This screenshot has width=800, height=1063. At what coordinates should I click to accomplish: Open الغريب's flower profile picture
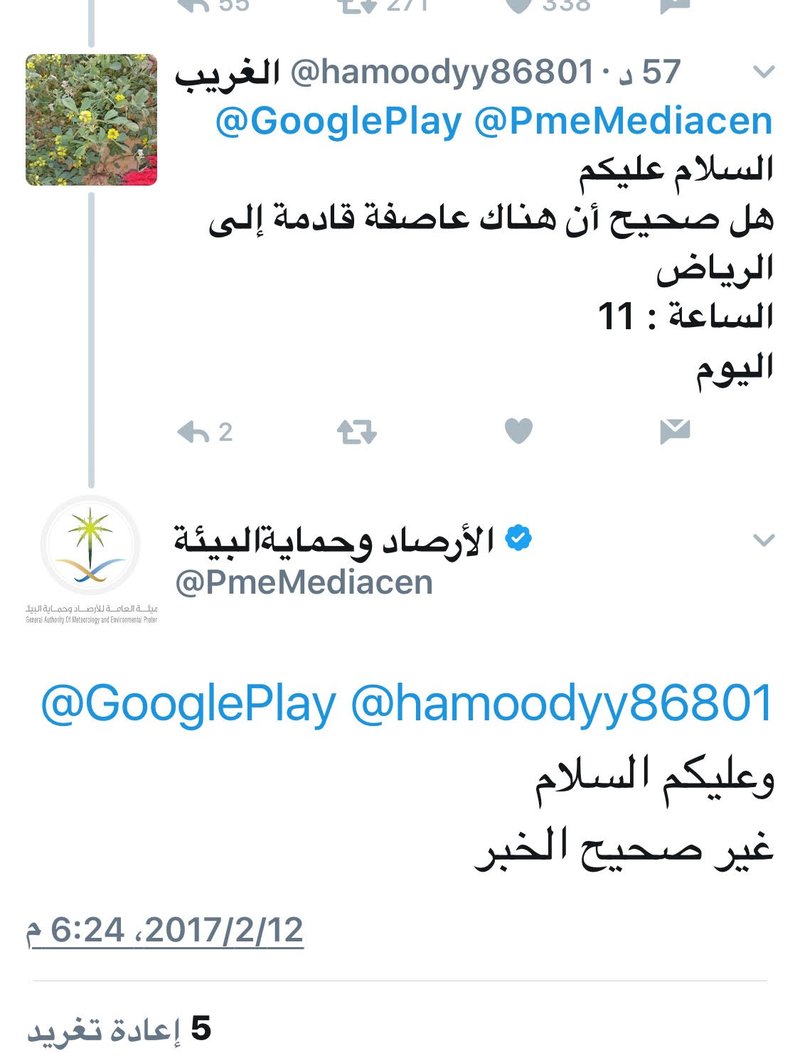[x=91, y=120]
